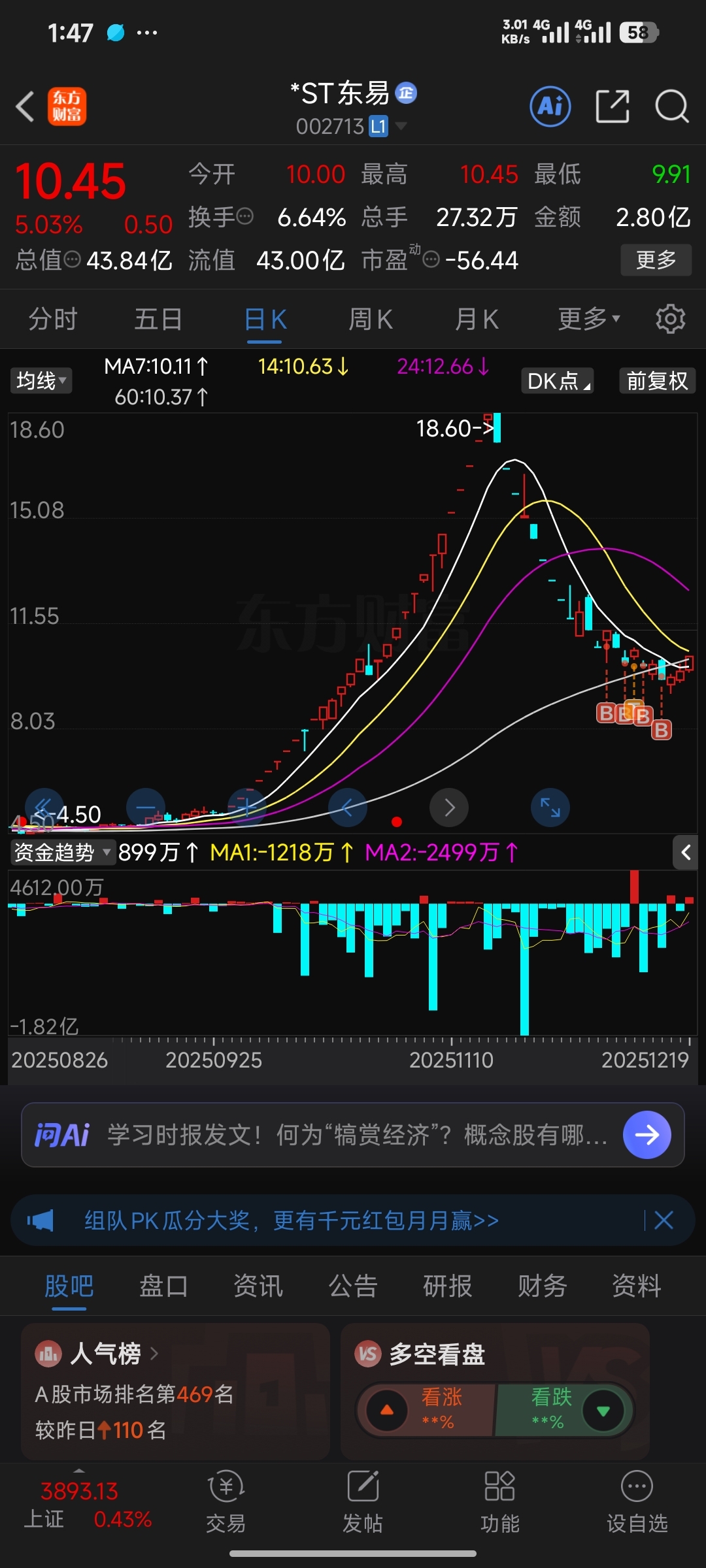
Task: Open chart settings gear
Action: [670, 319]
